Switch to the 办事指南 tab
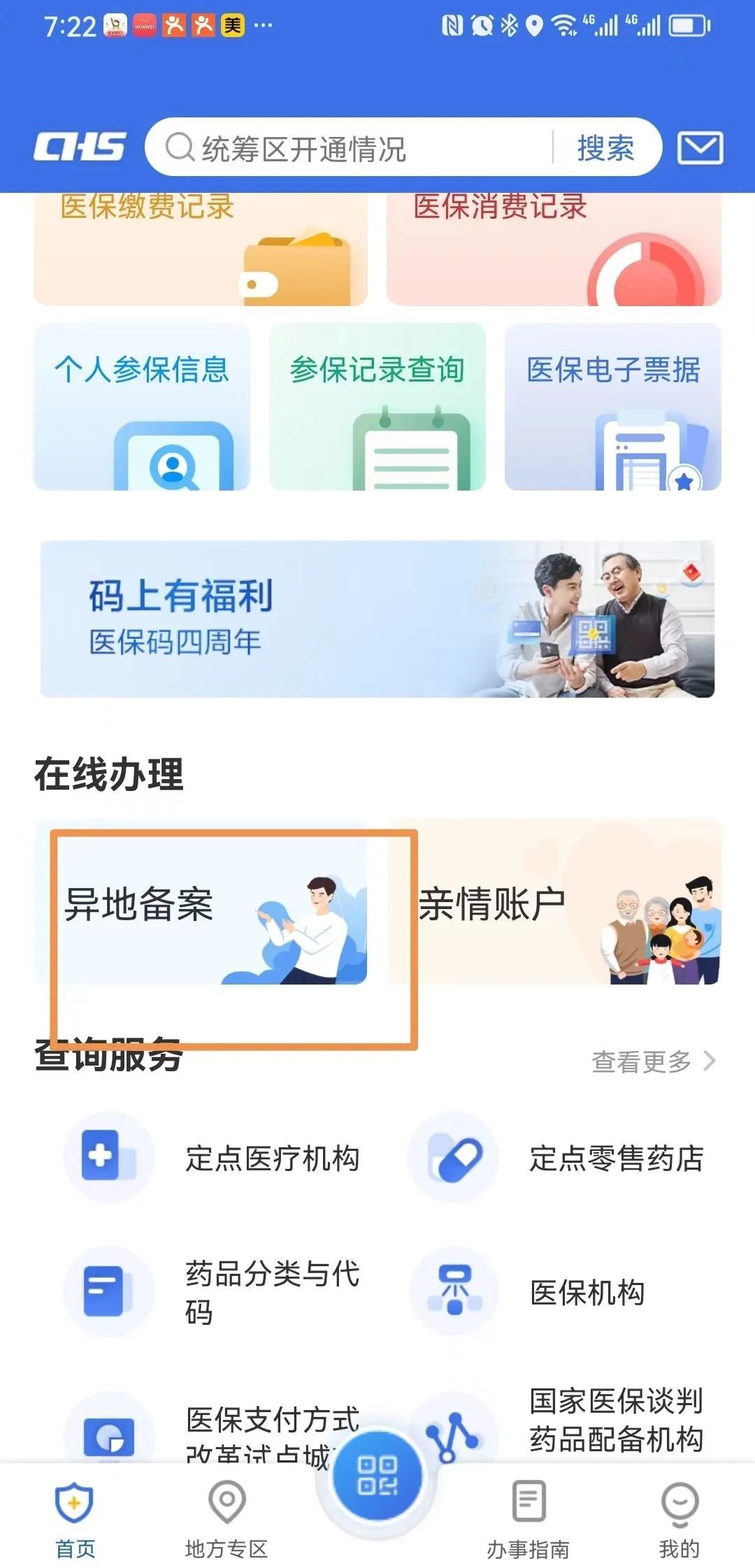 (x=528, y=1518)
